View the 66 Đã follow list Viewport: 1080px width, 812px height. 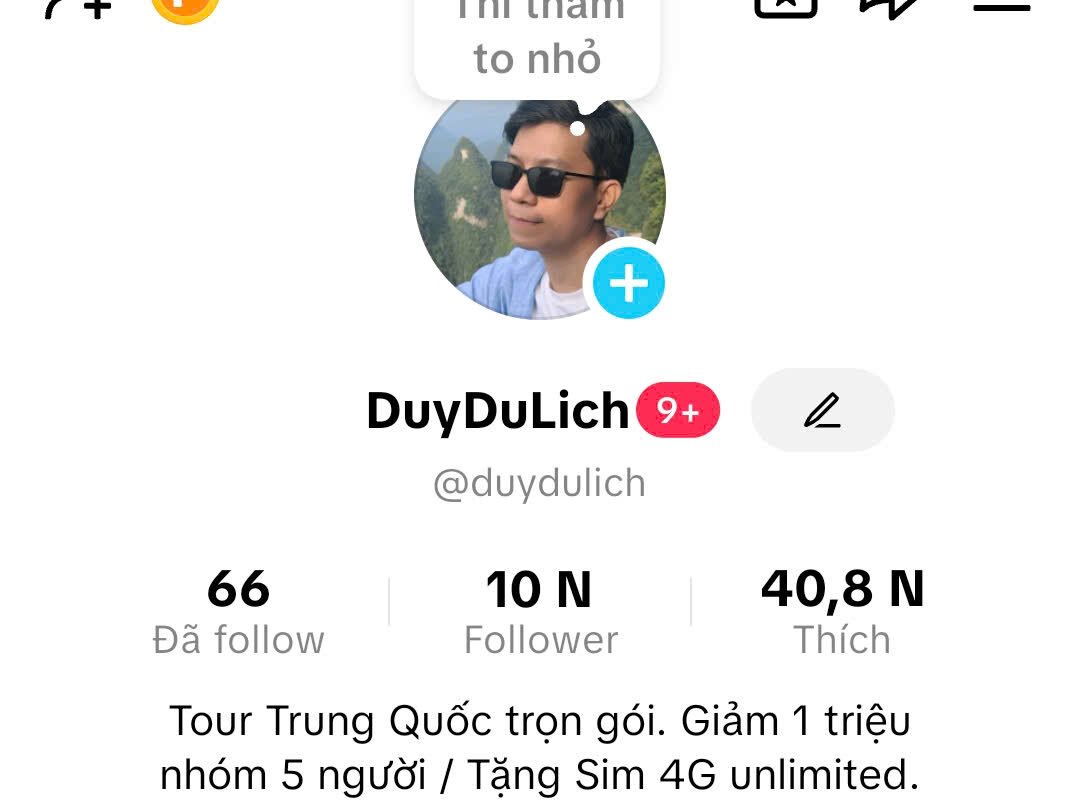(239, 611)
